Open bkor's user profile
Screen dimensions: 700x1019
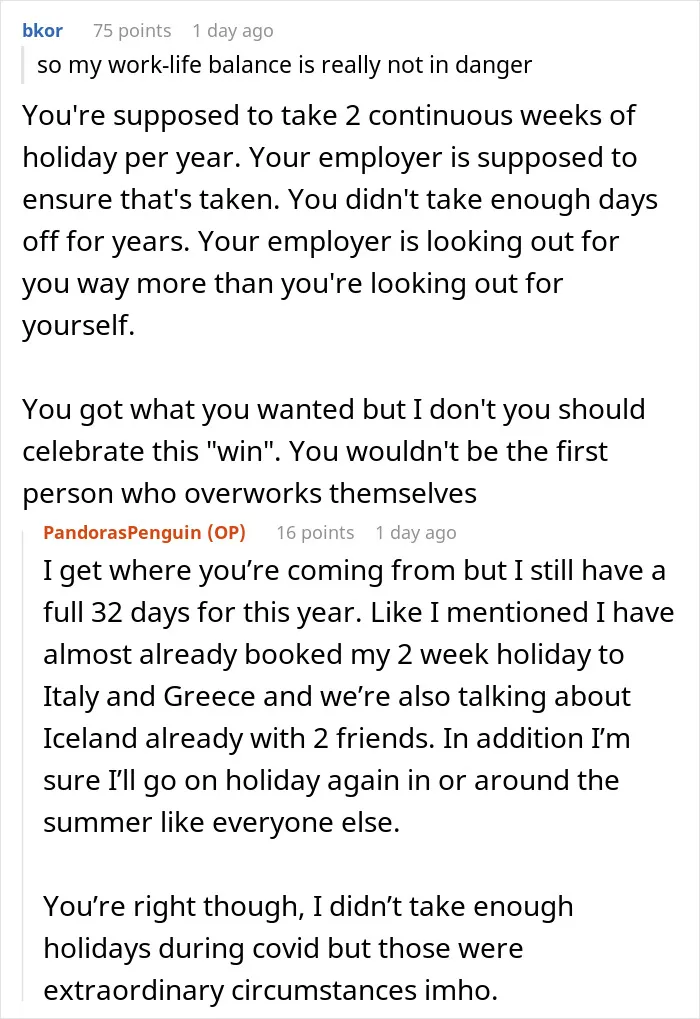[x=42, y=31]
